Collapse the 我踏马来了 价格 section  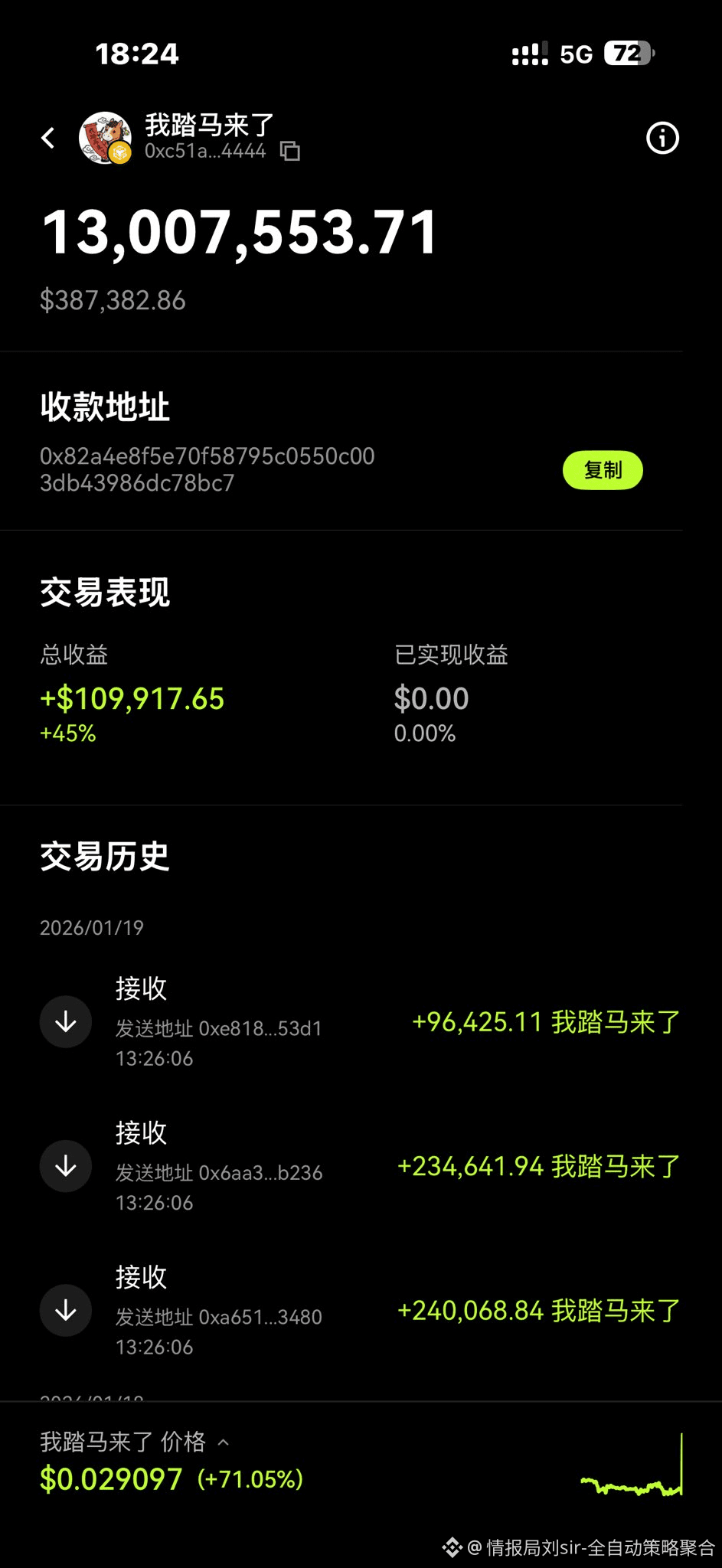coord(222,1442)
